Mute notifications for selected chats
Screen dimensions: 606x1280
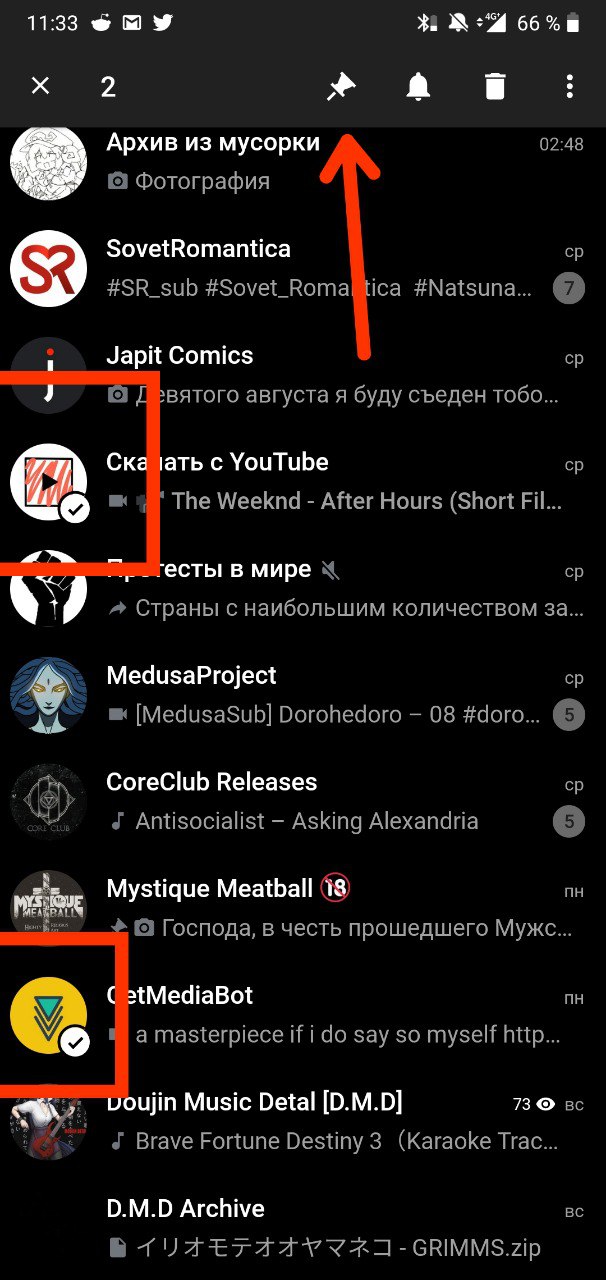pos(418,87)
